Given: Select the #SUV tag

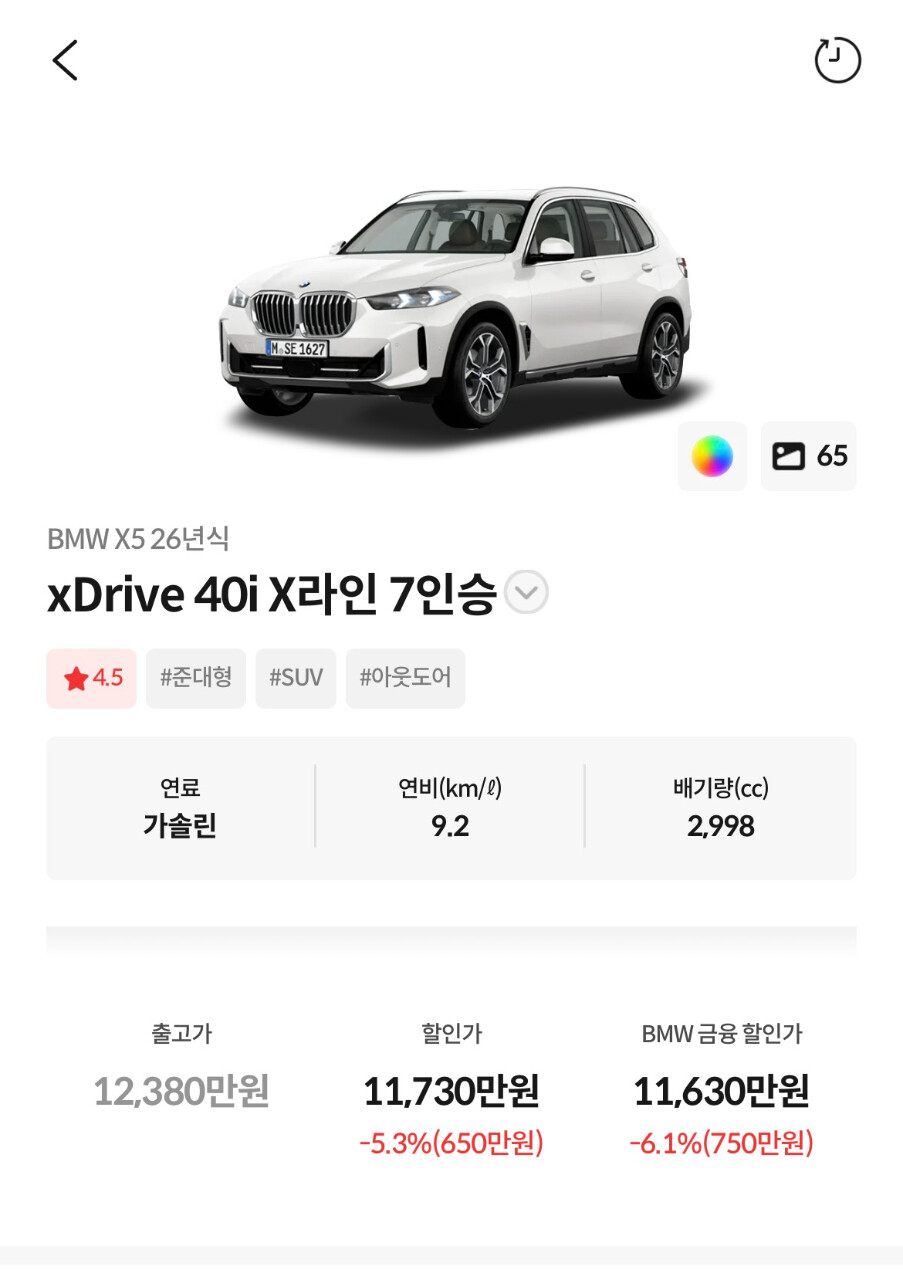Looking at the screenshot, I should (x=296, y=678).
